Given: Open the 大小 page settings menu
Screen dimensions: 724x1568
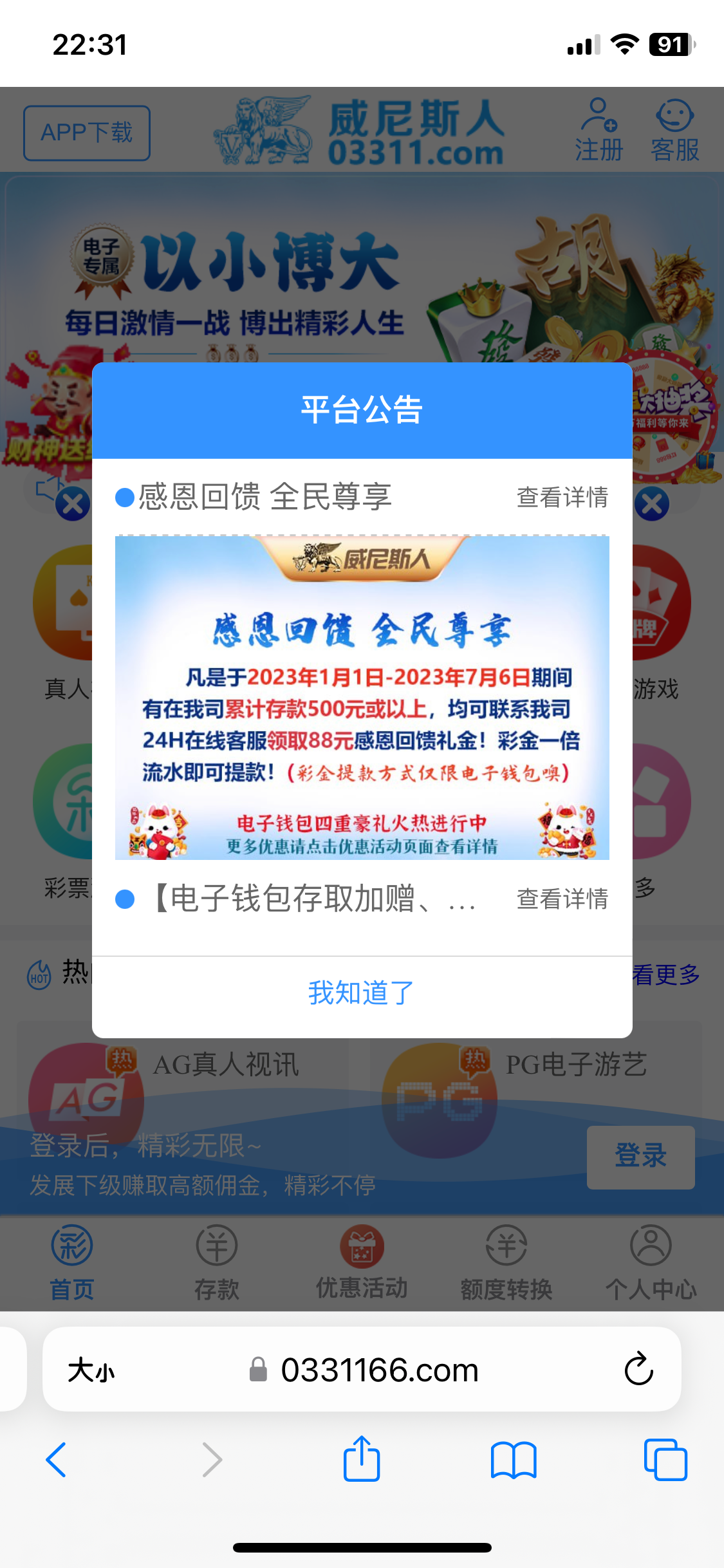Looking at the screenshot, I should pyautogui.click(x=91, y=1370).
